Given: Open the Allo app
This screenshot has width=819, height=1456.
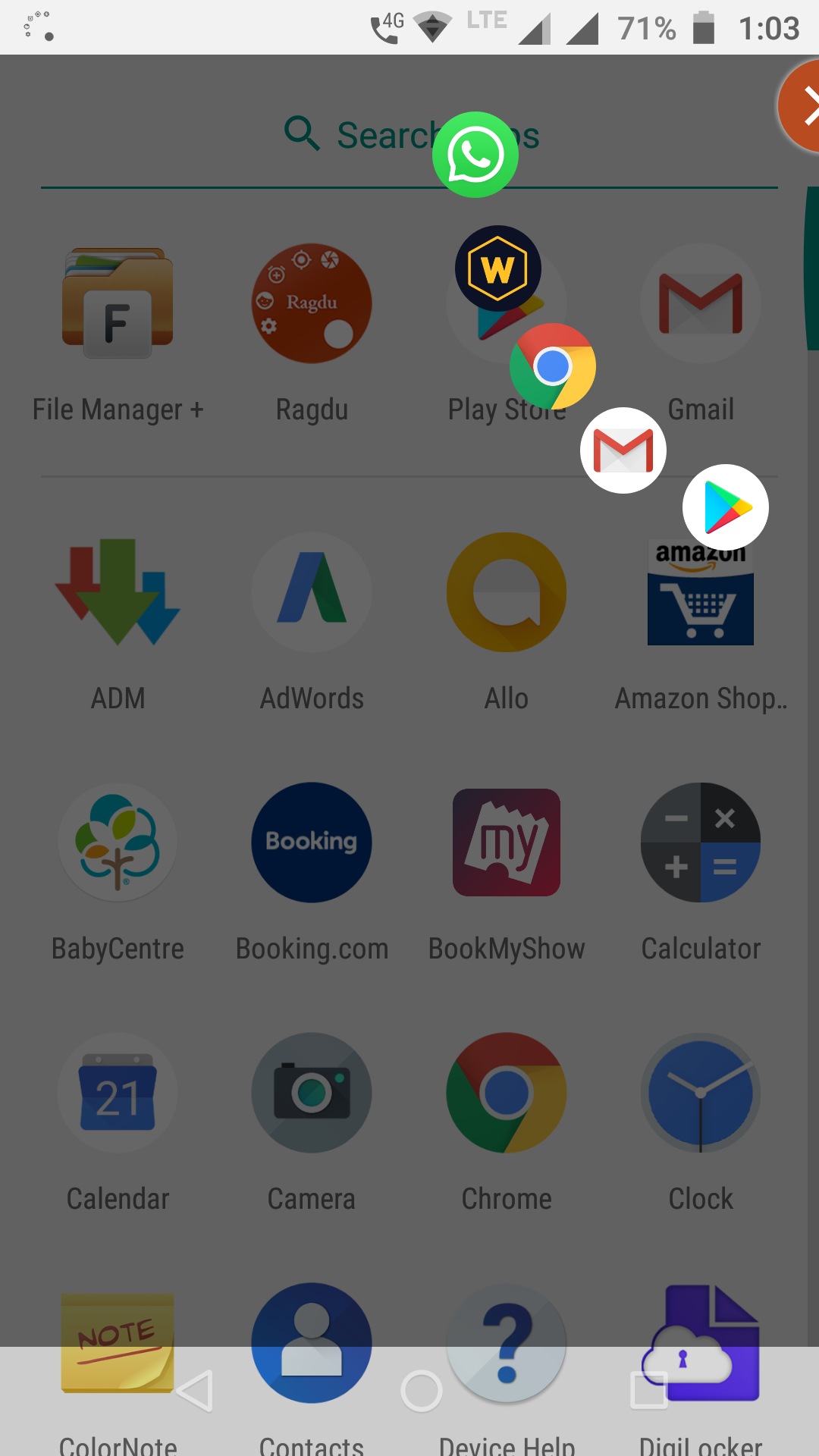Looking at the screenshot, I should (507, 592).
